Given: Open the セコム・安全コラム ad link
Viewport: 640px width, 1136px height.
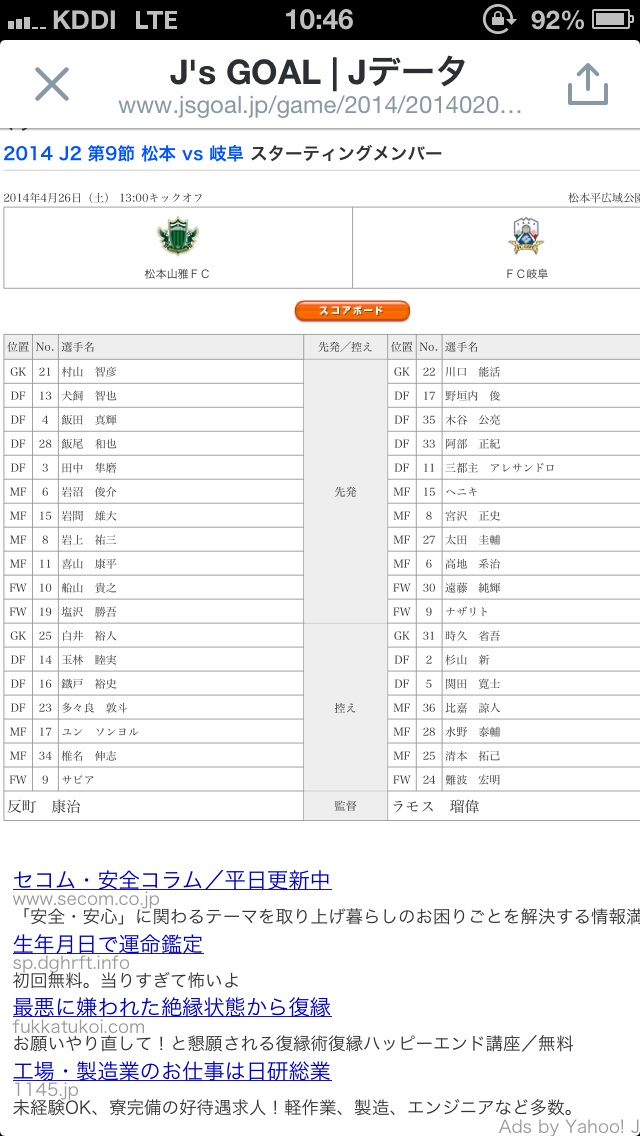Looking at the screenshot, I should pyautogui.click(x=171, y=880).
